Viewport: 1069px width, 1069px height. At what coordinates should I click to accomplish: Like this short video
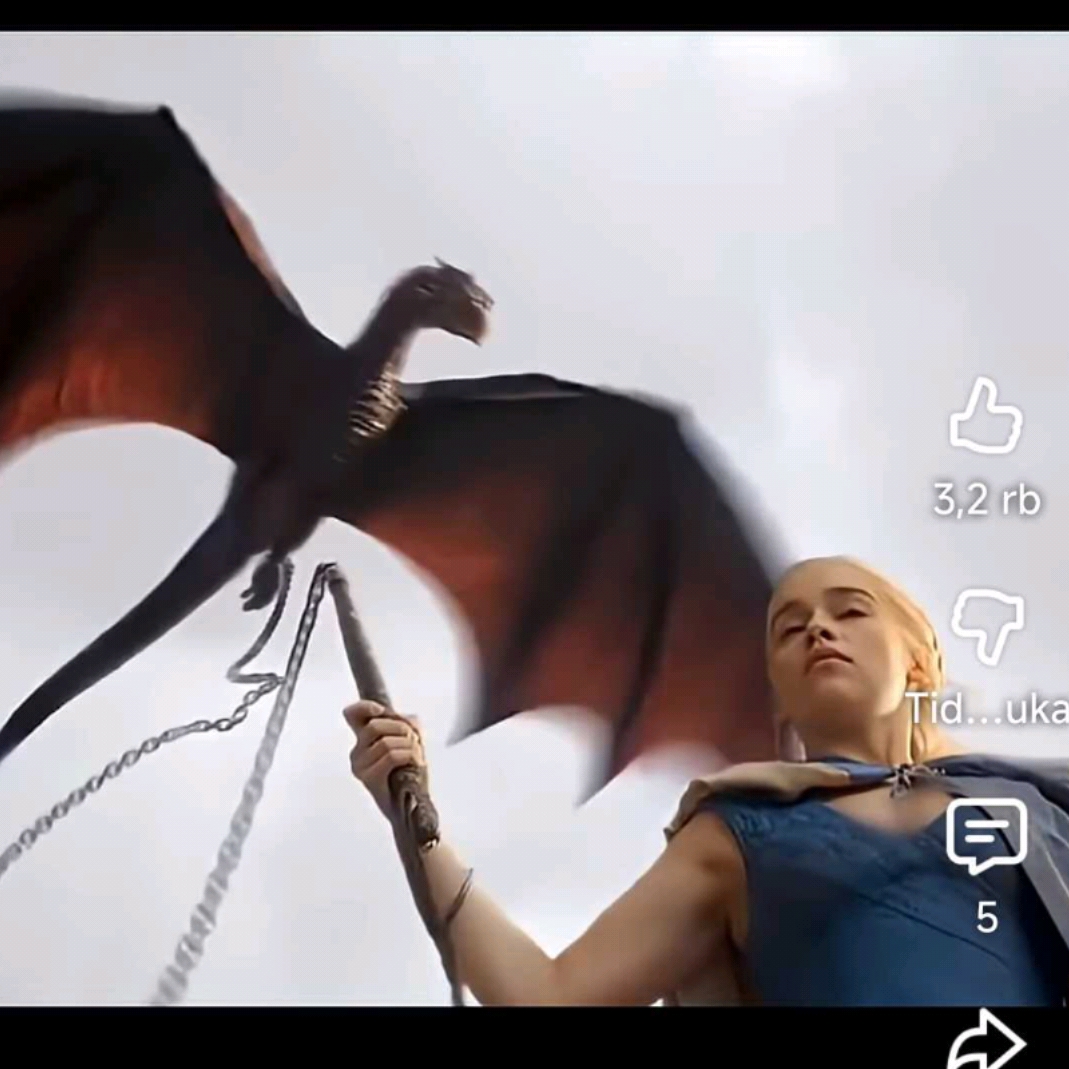985,417
